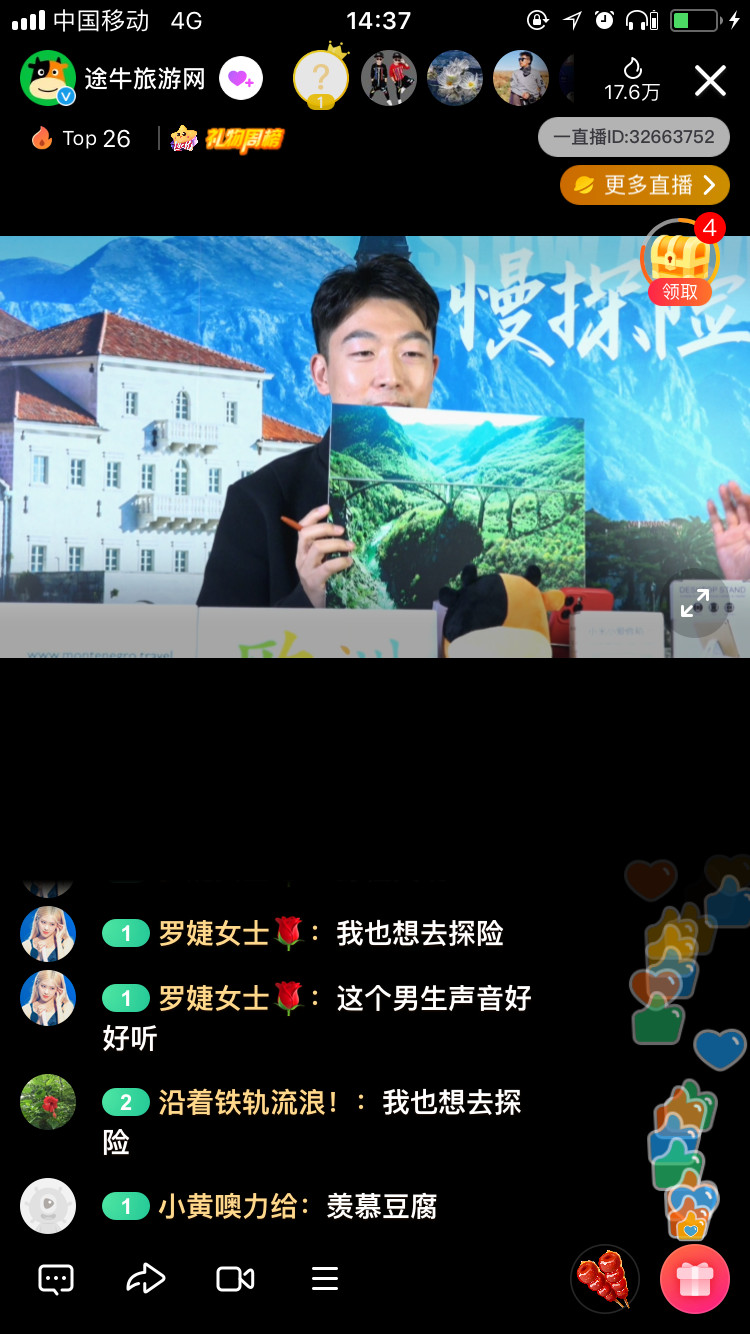Send the candied hawthorn gift

pyautogui.click(x=605, y=1279)
